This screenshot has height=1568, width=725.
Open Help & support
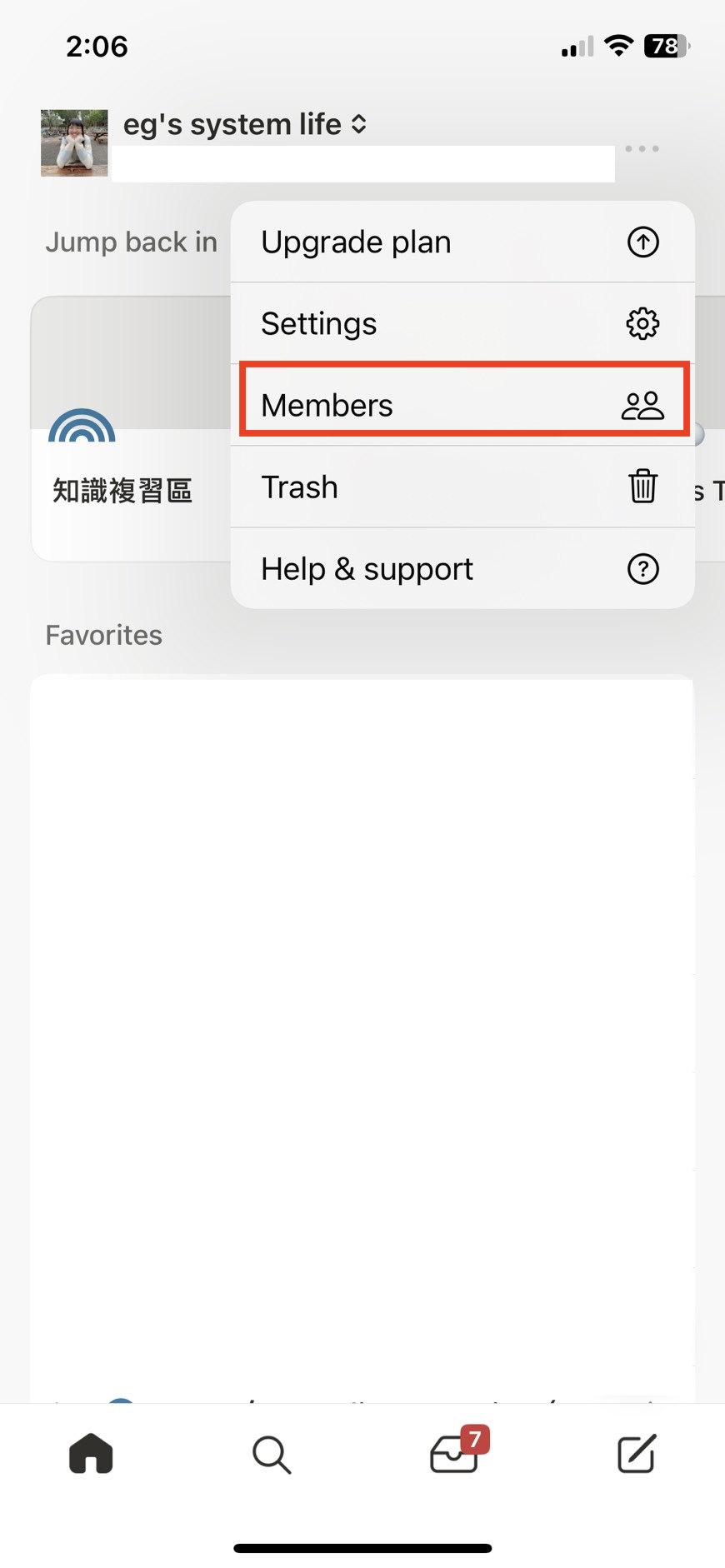[461, 569]
